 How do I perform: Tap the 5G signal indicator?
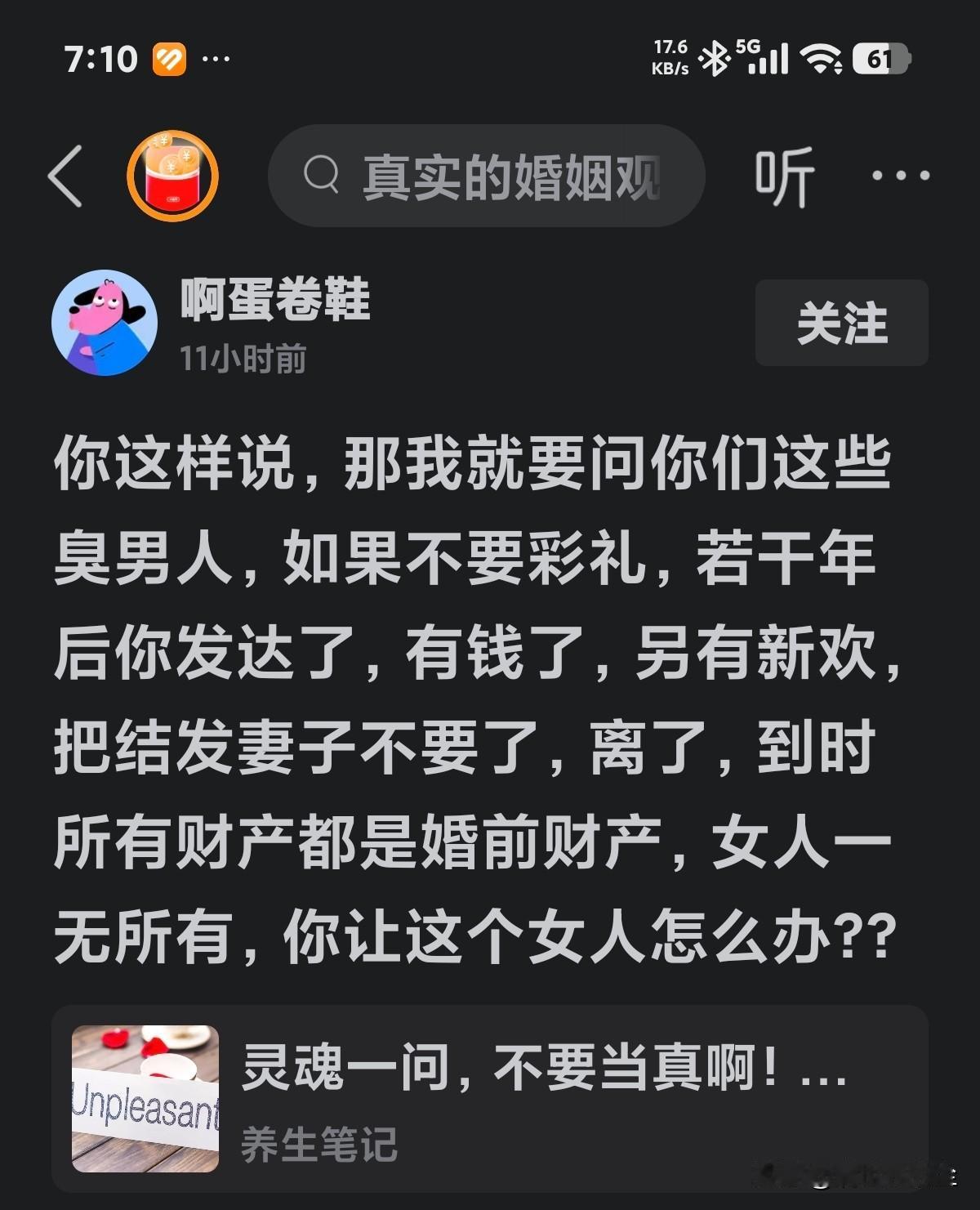click(763, 58)
